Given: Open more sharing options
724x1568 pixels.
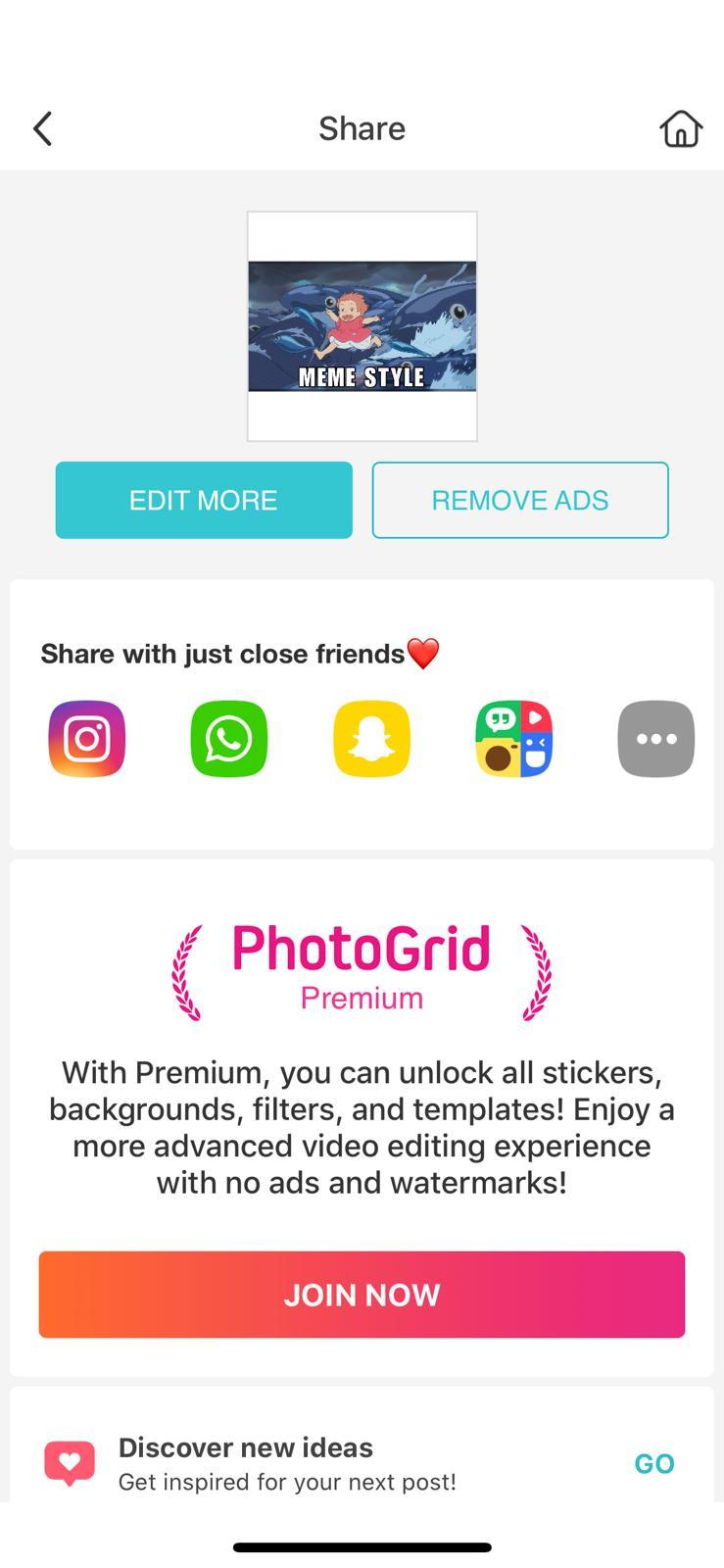Looking at the screenshot, I should click(655, 739).
